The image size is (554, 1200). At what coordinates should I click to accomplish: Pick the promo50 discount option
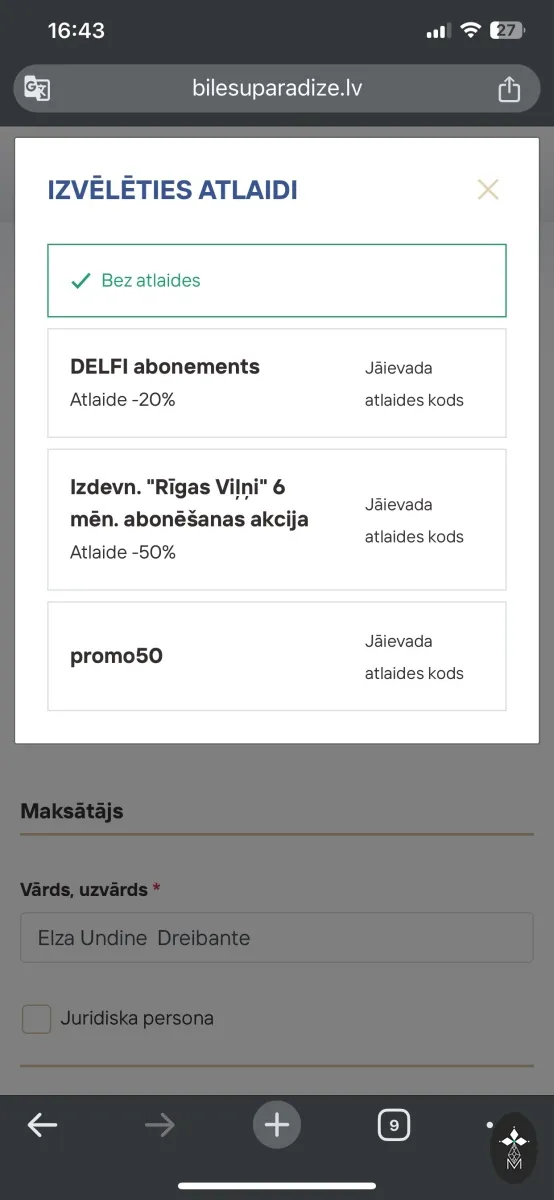[x=277, y=657]
